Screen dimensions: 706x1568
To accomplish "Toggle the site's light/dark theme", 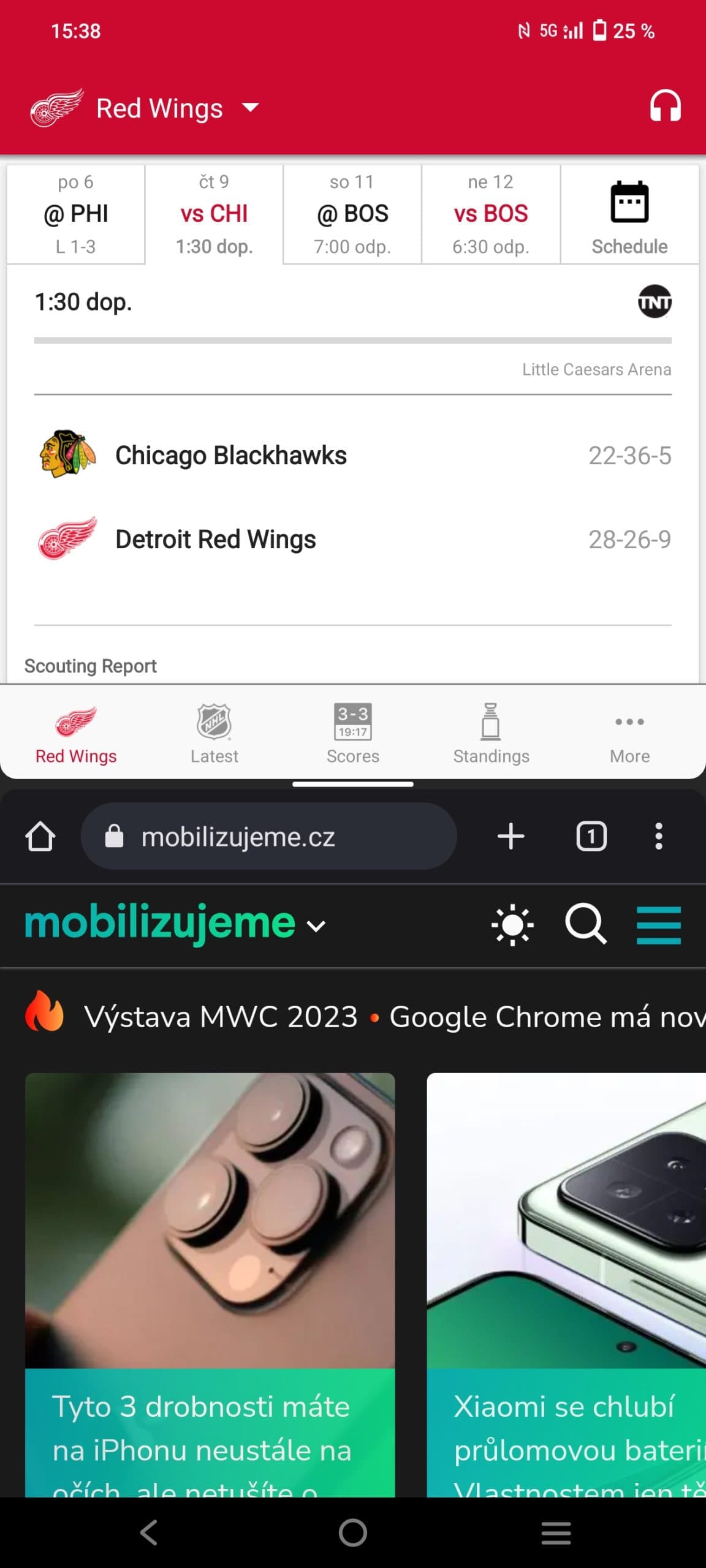I will (512, 924).
